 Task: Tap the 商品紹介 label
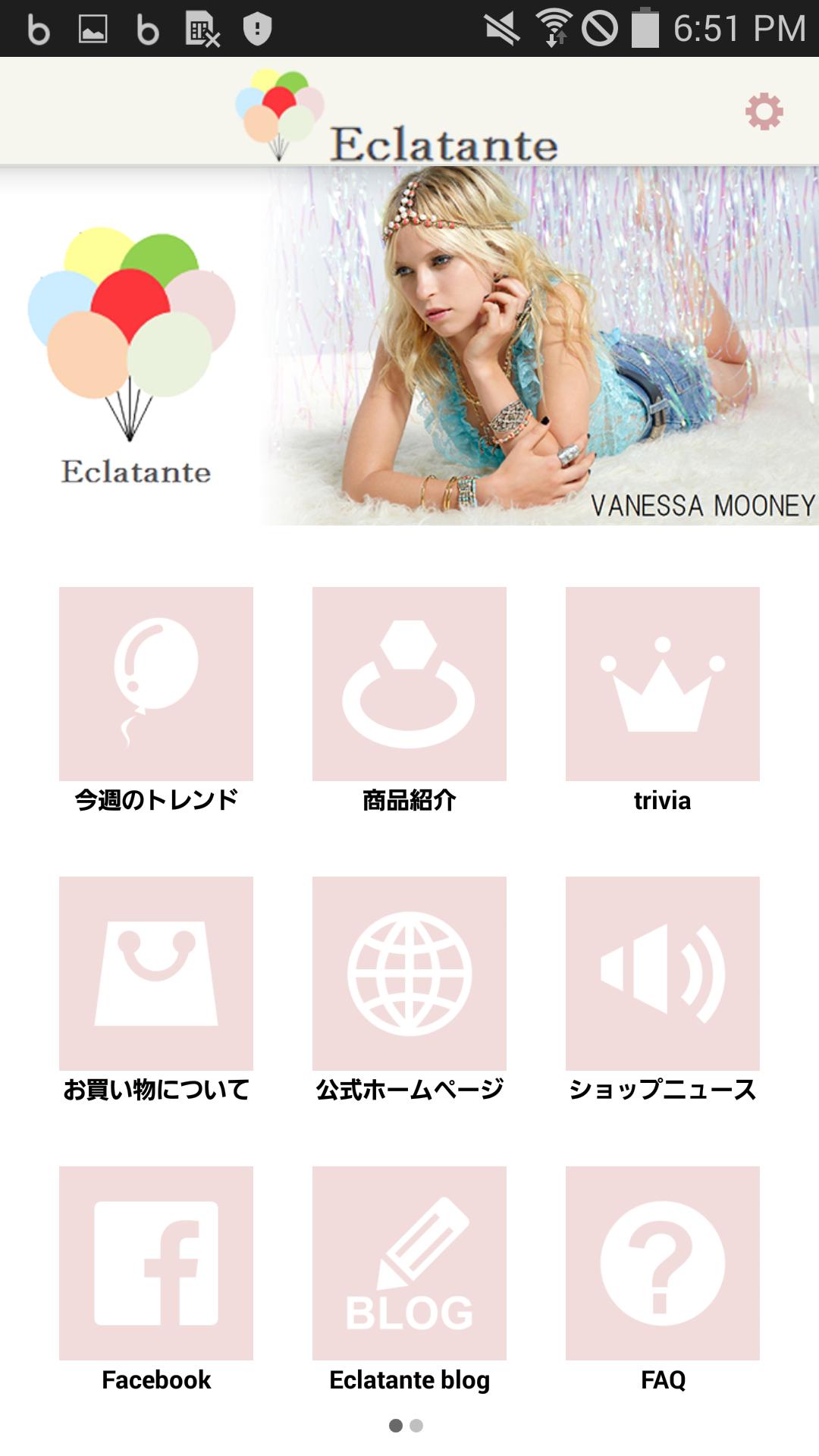pos(409,799)
